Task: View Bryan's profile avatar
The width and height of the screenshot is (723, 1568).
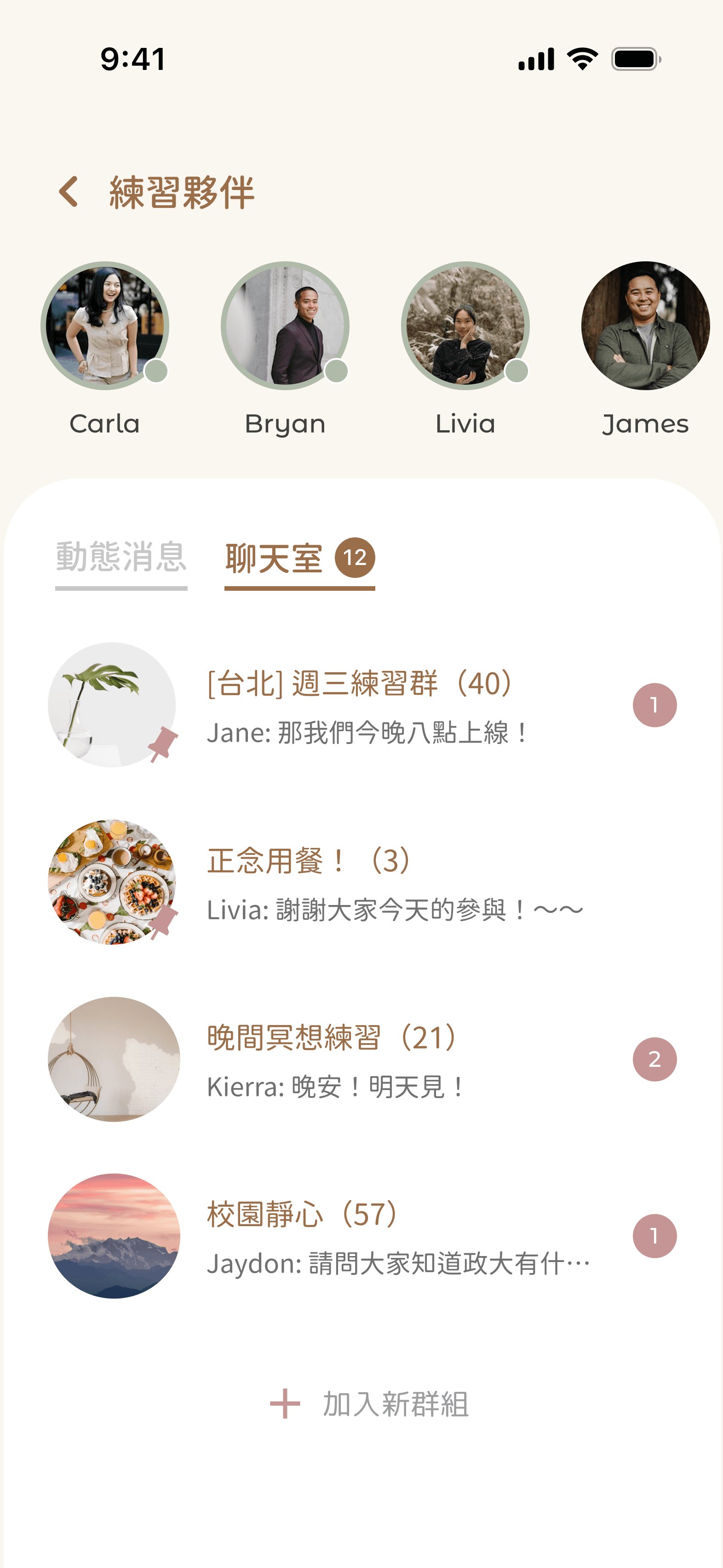Action: tap(285, 326)
